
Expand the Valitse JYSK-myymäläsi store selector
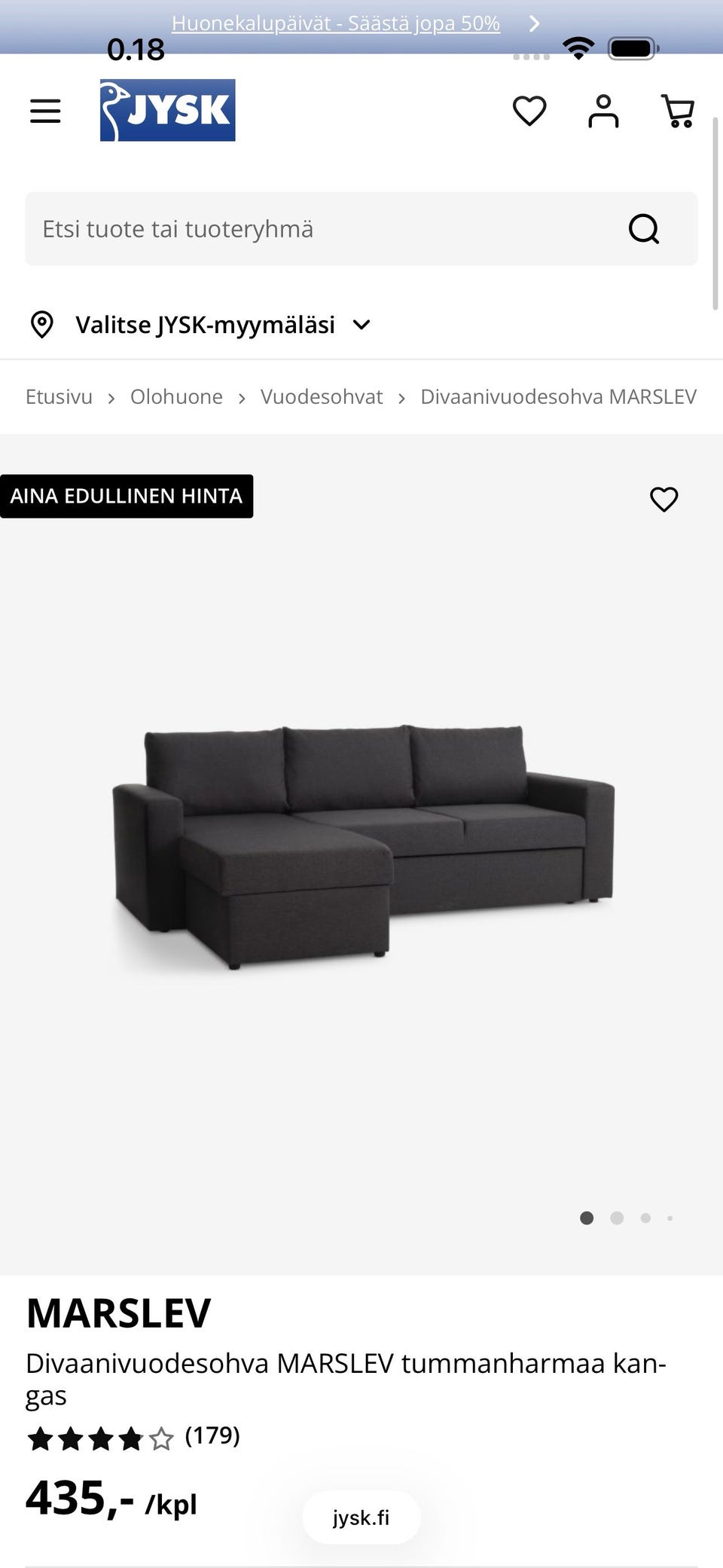[203, 325]
